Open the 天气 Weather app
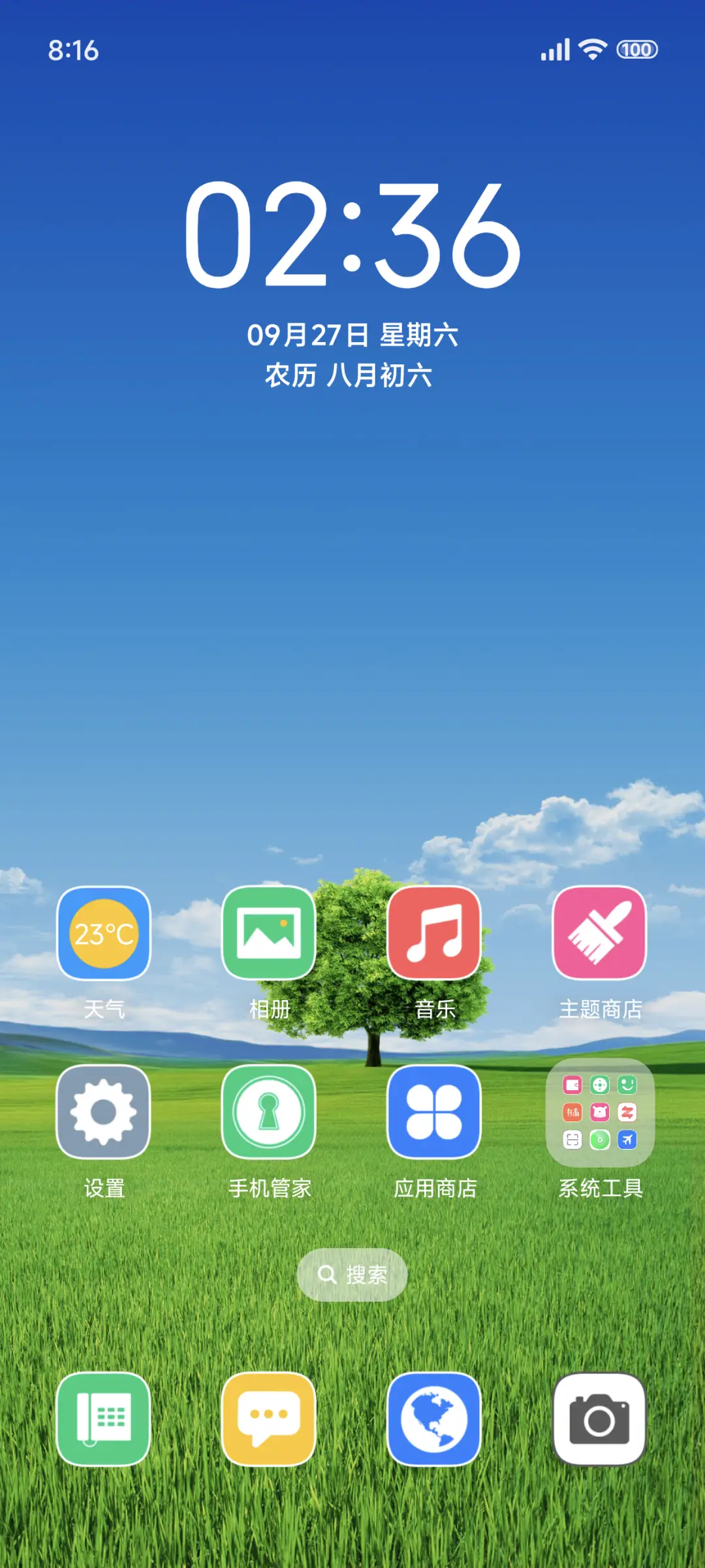Image resolution: width=705 pixels, height=1568 pixels. coord(103,937)
